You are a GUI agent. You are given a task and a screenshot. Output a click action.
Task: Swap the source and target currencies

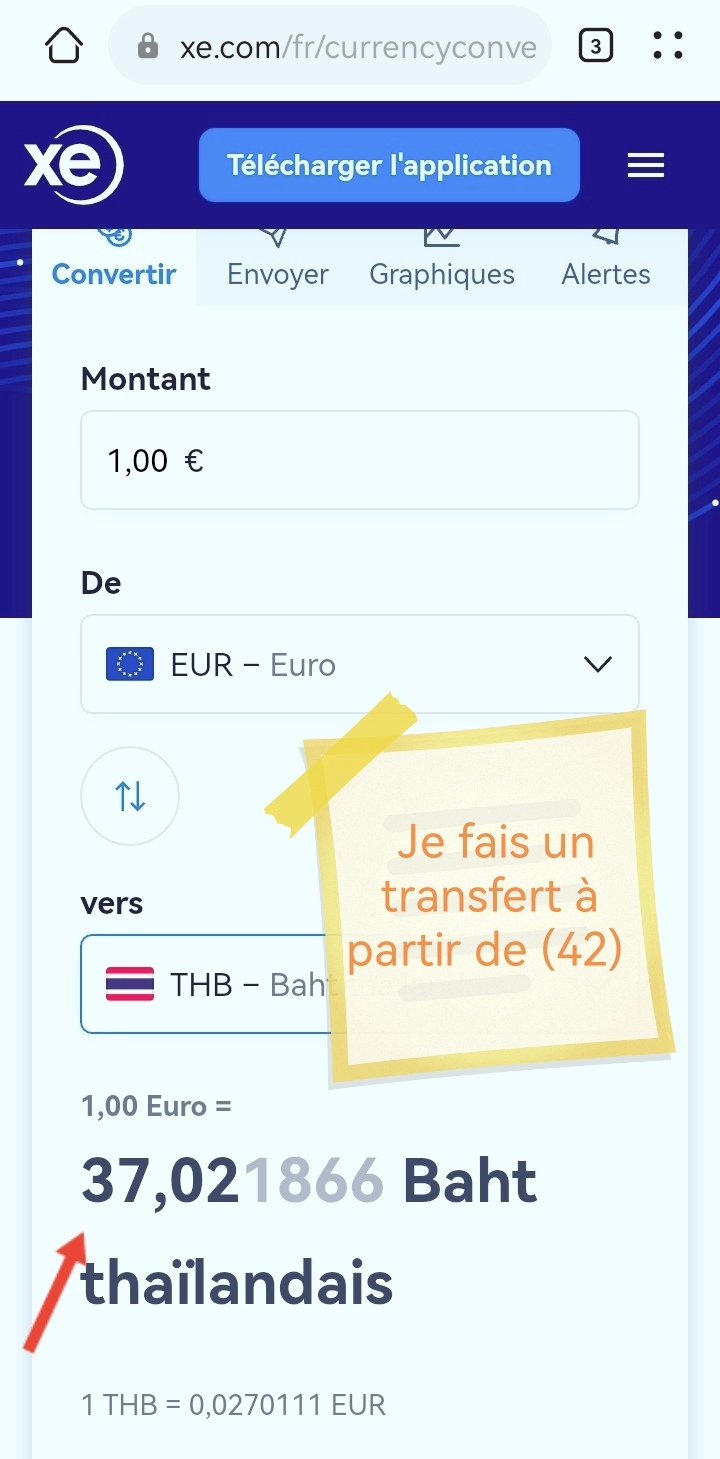pos(130,797)
